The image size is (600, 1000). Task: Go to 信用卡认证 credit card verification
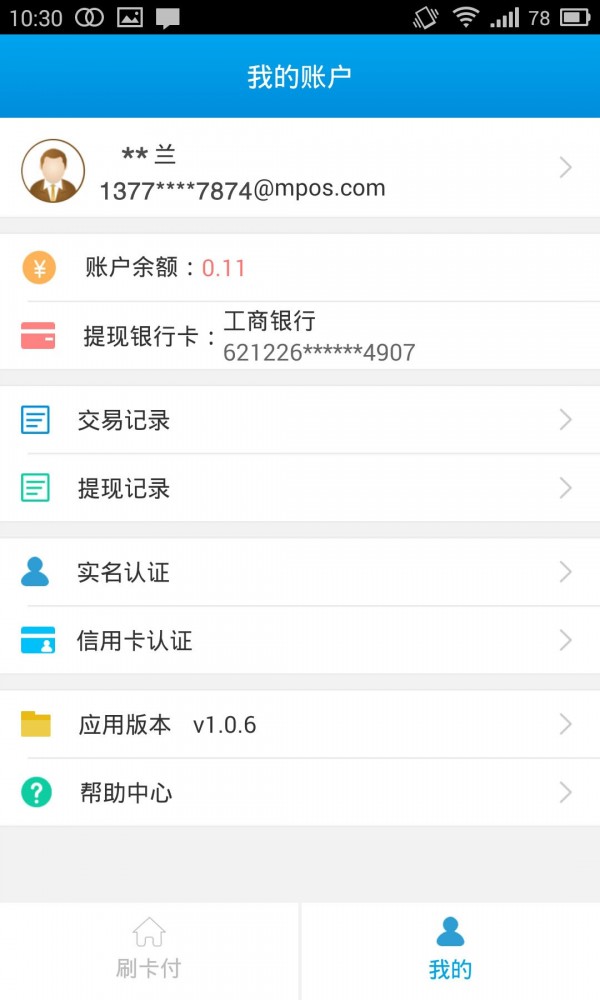coord(300,641)
